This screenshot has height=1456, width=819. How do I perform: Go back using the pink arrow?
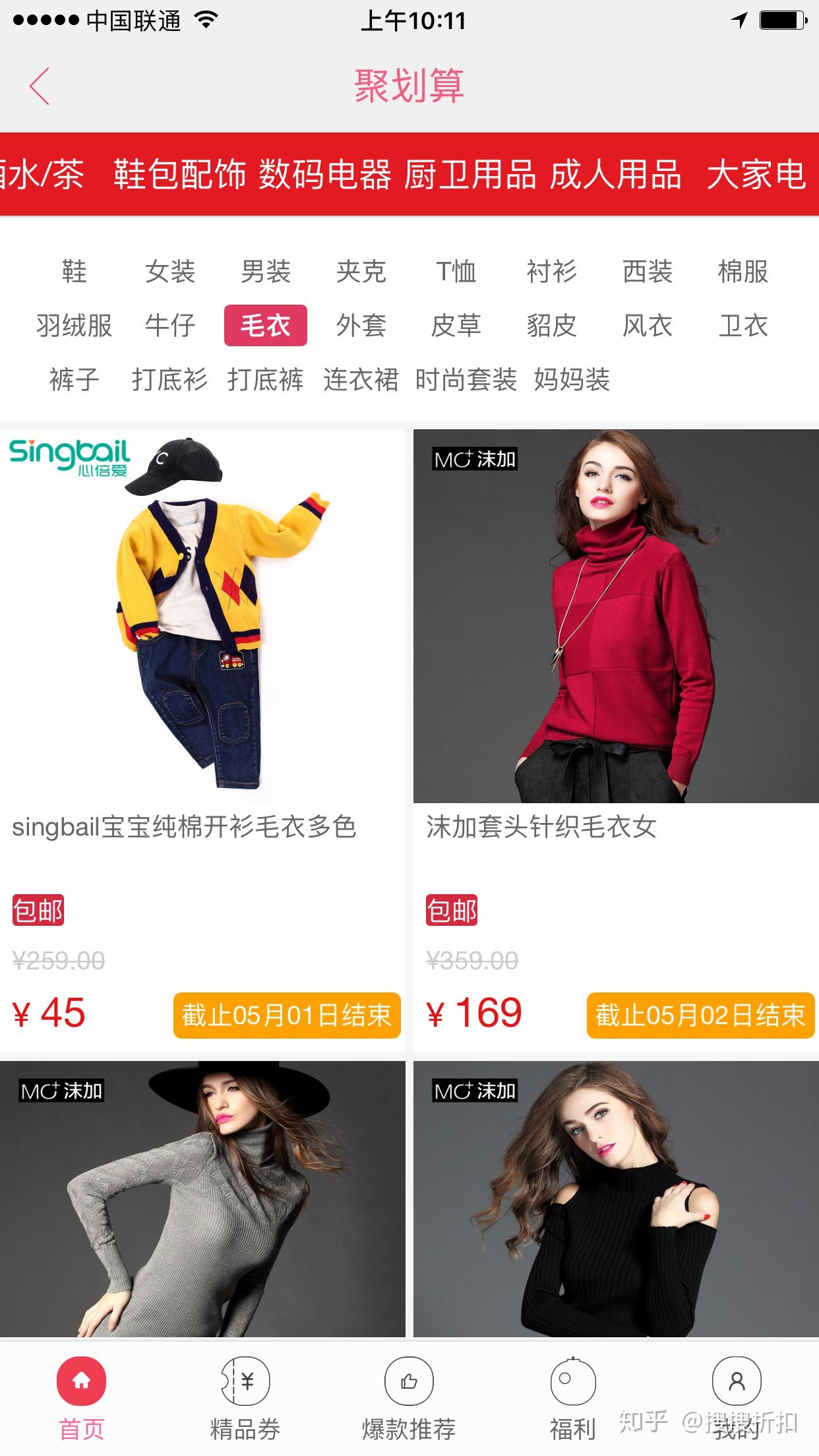40,86
